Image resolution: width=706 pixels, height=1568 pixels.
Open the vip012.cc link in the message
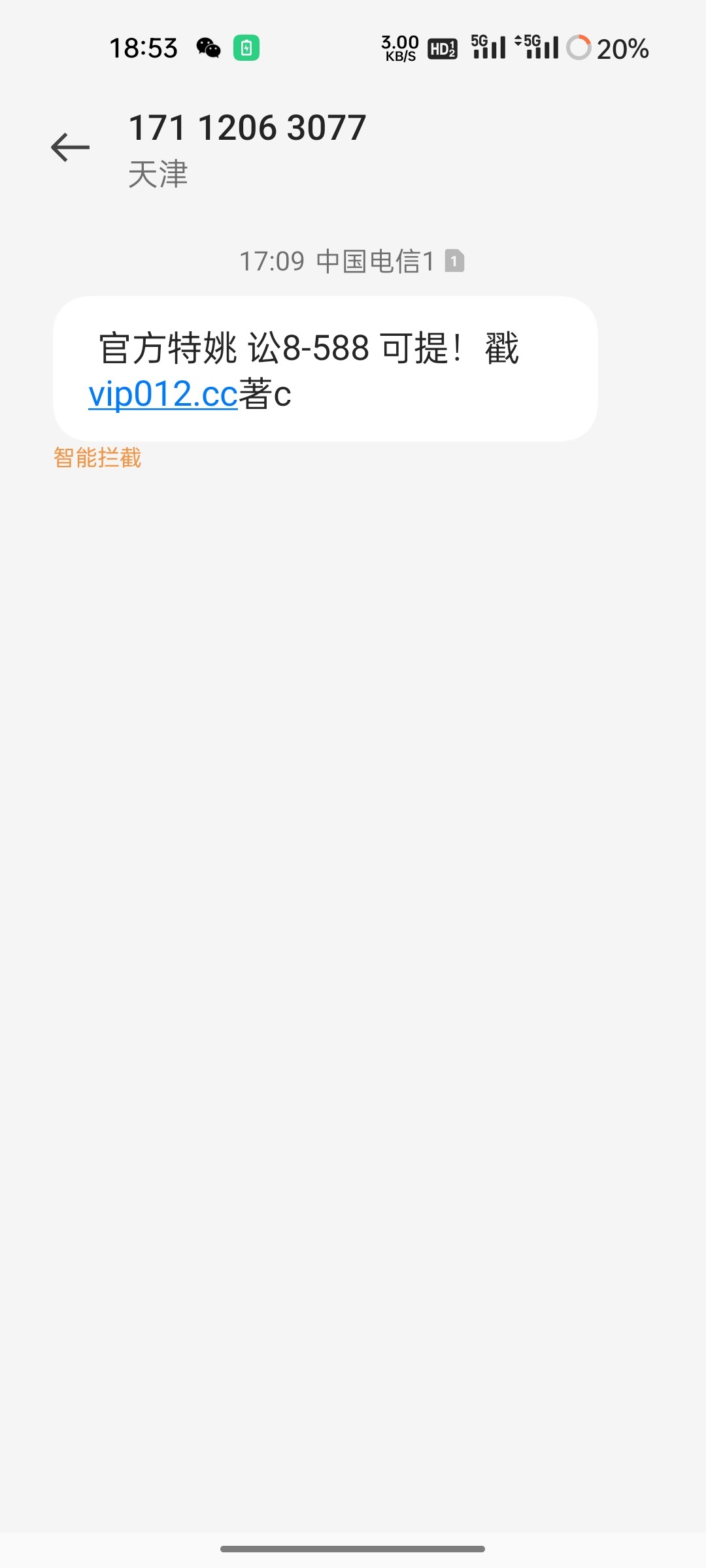click(163, 395)
